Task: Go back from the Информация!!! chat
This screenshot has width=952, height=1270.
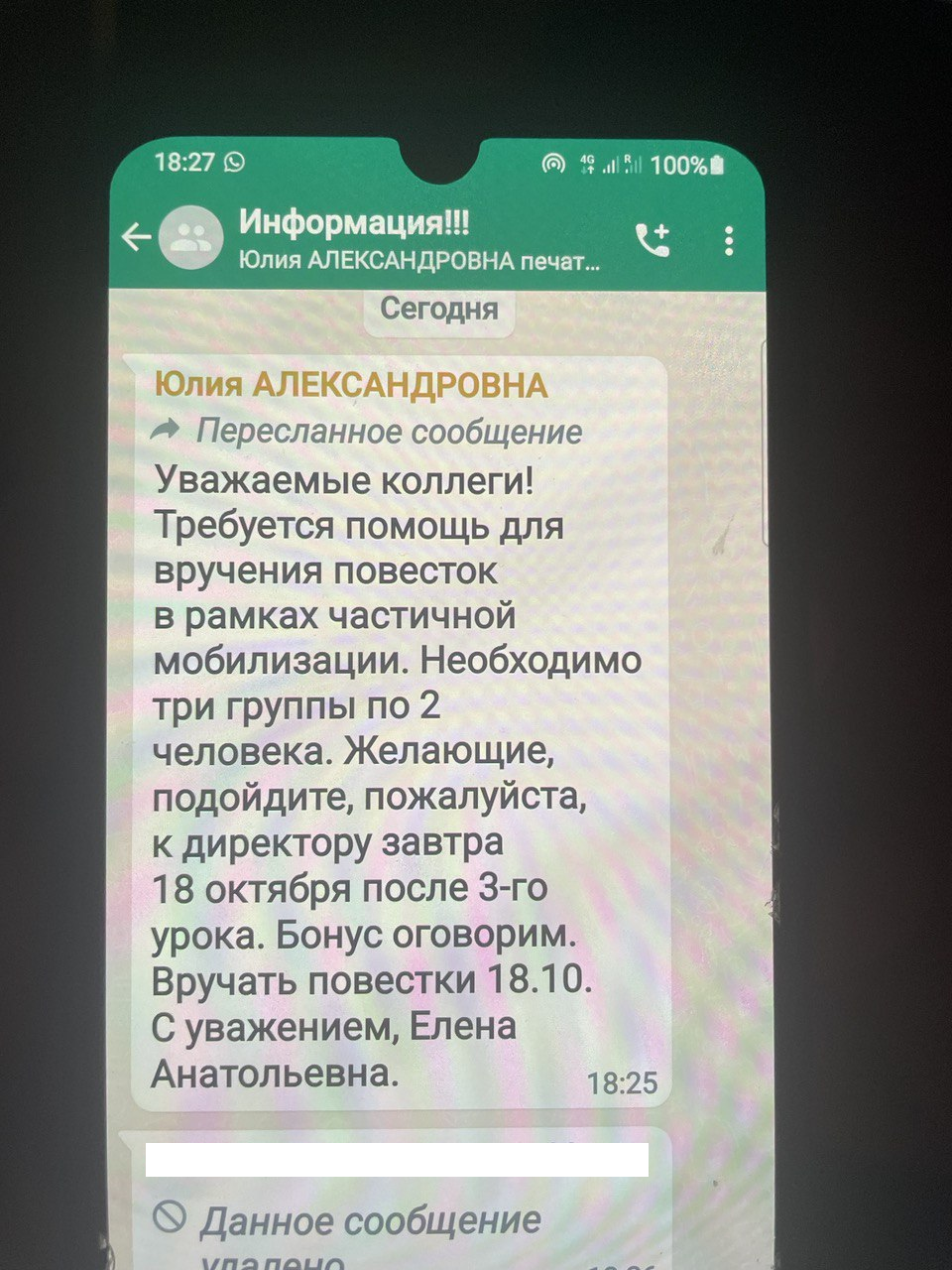Action: (x=136, y=237)
